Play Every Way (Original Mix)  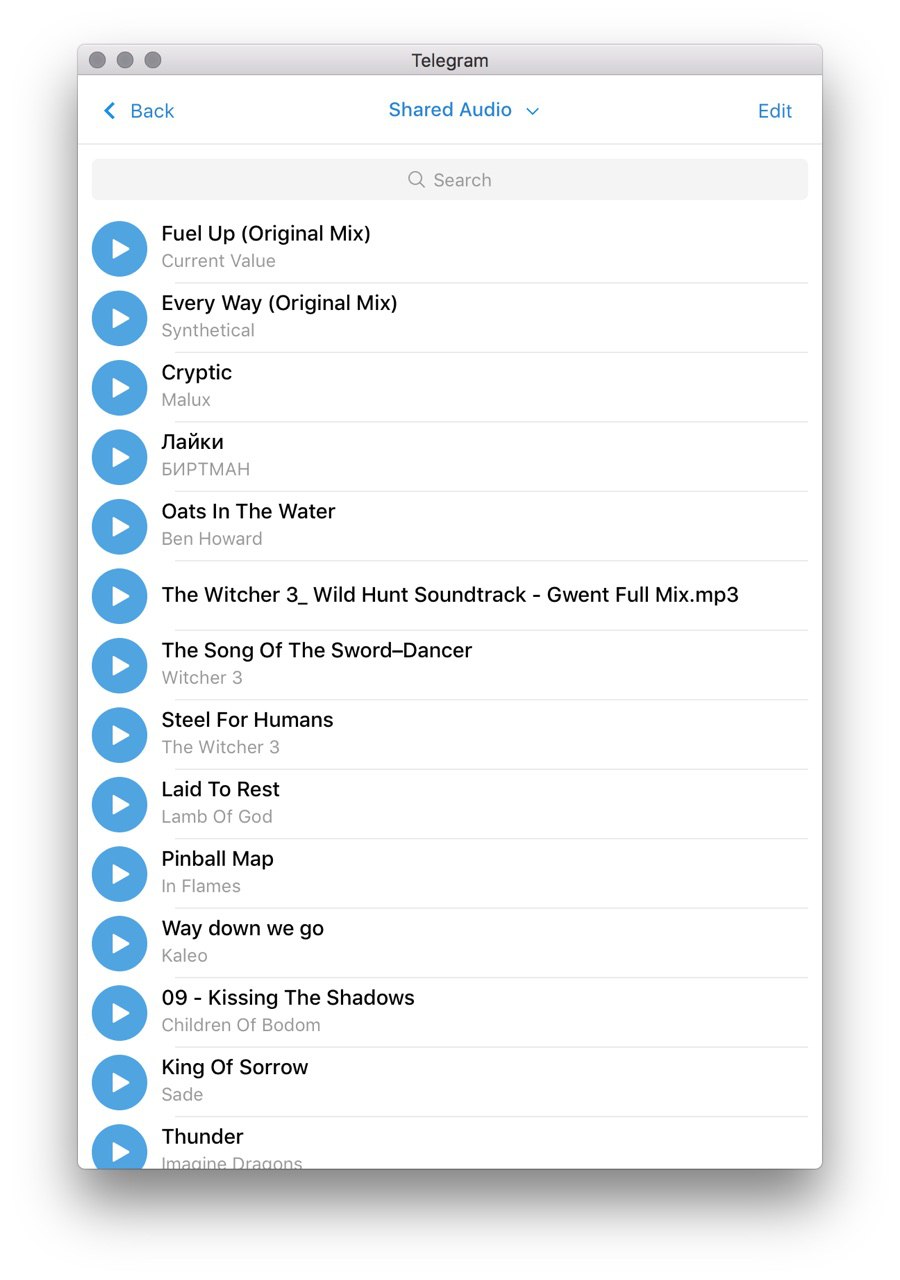pos(120,318)
